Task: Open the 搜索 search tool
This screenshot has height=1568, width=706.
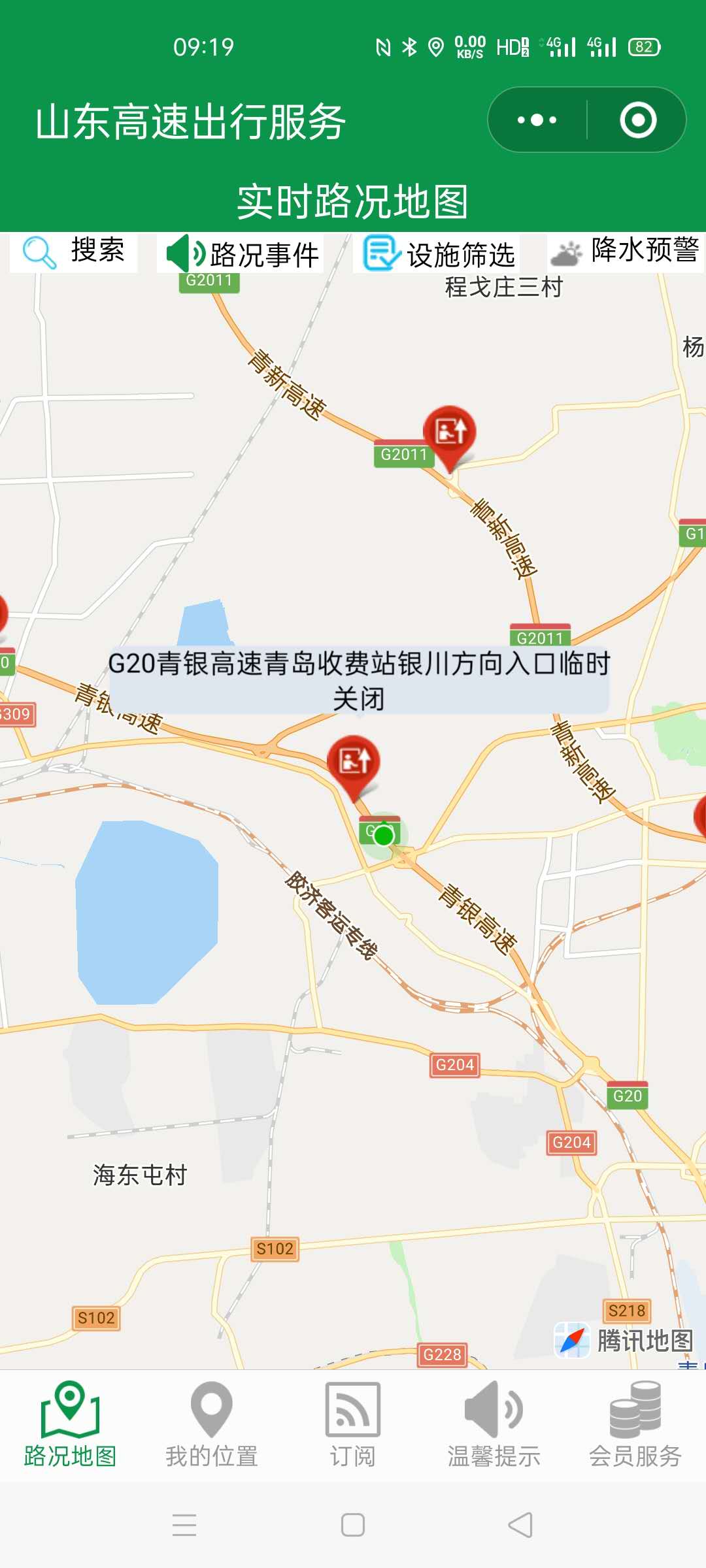Action: click(x=73, y=252)
